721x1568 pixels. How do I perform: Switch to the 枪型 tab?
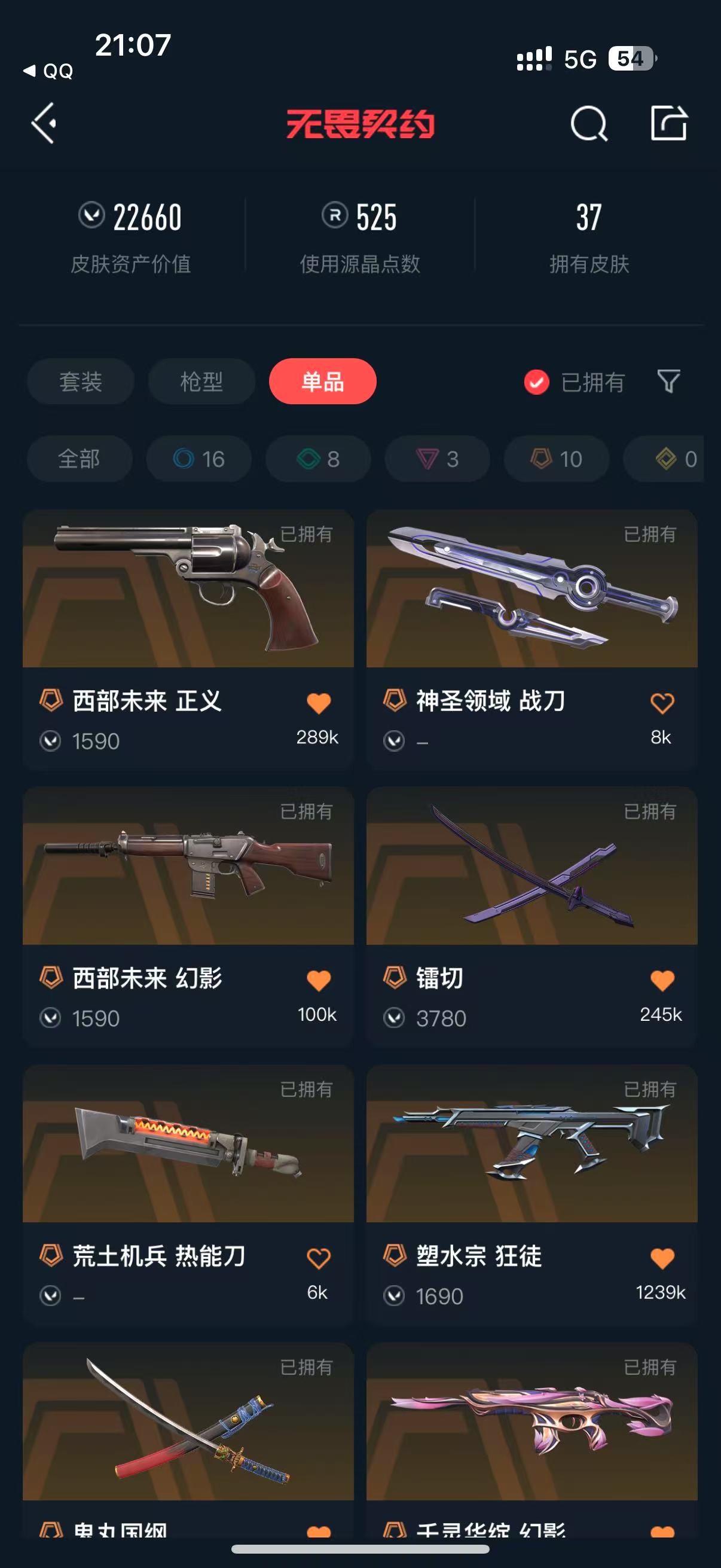click(x=201, y=382)
